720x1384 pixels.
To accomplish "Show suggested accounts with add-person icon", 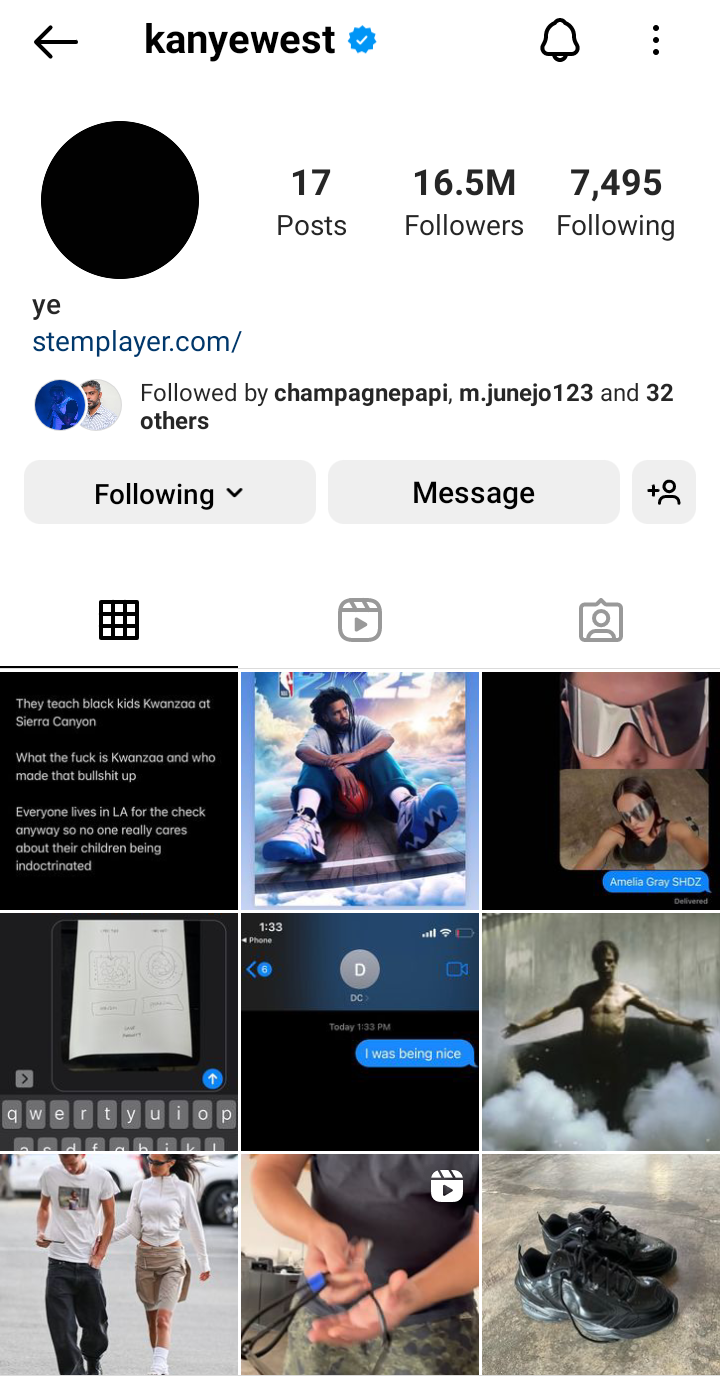I will point(664,493).
